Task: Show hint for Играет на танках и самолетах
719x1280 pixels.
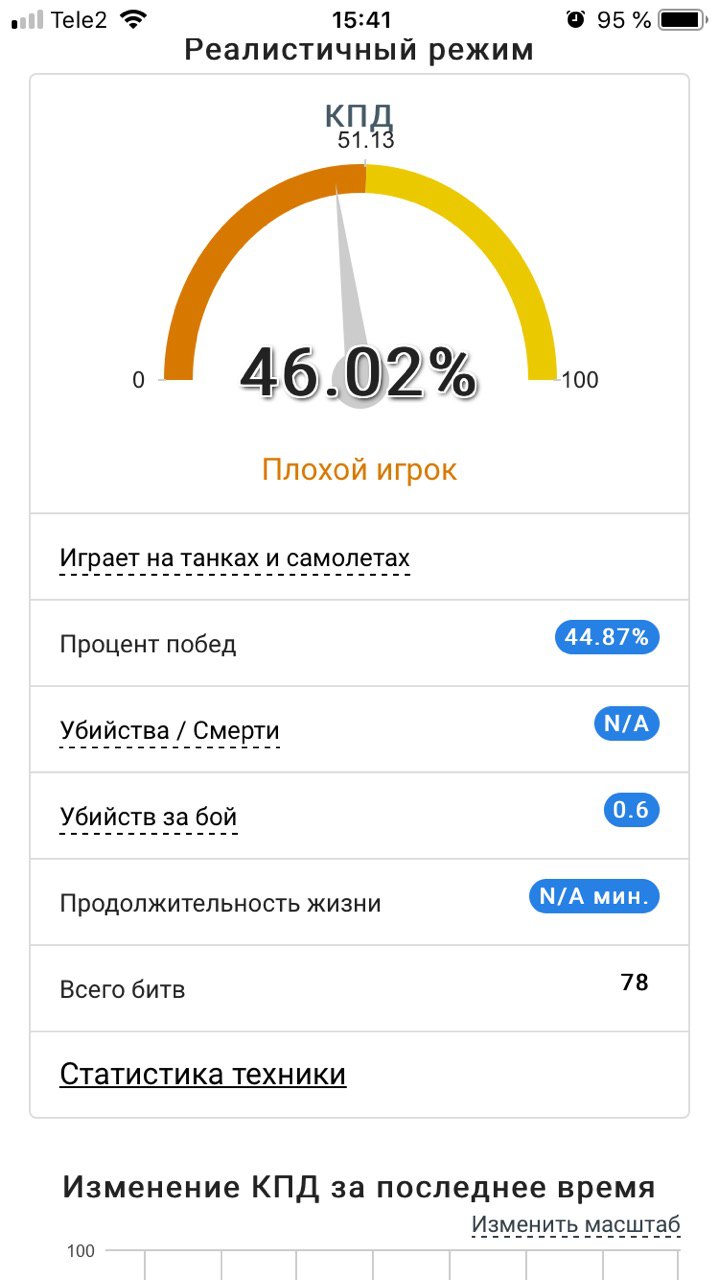Action: pos(235,558)
